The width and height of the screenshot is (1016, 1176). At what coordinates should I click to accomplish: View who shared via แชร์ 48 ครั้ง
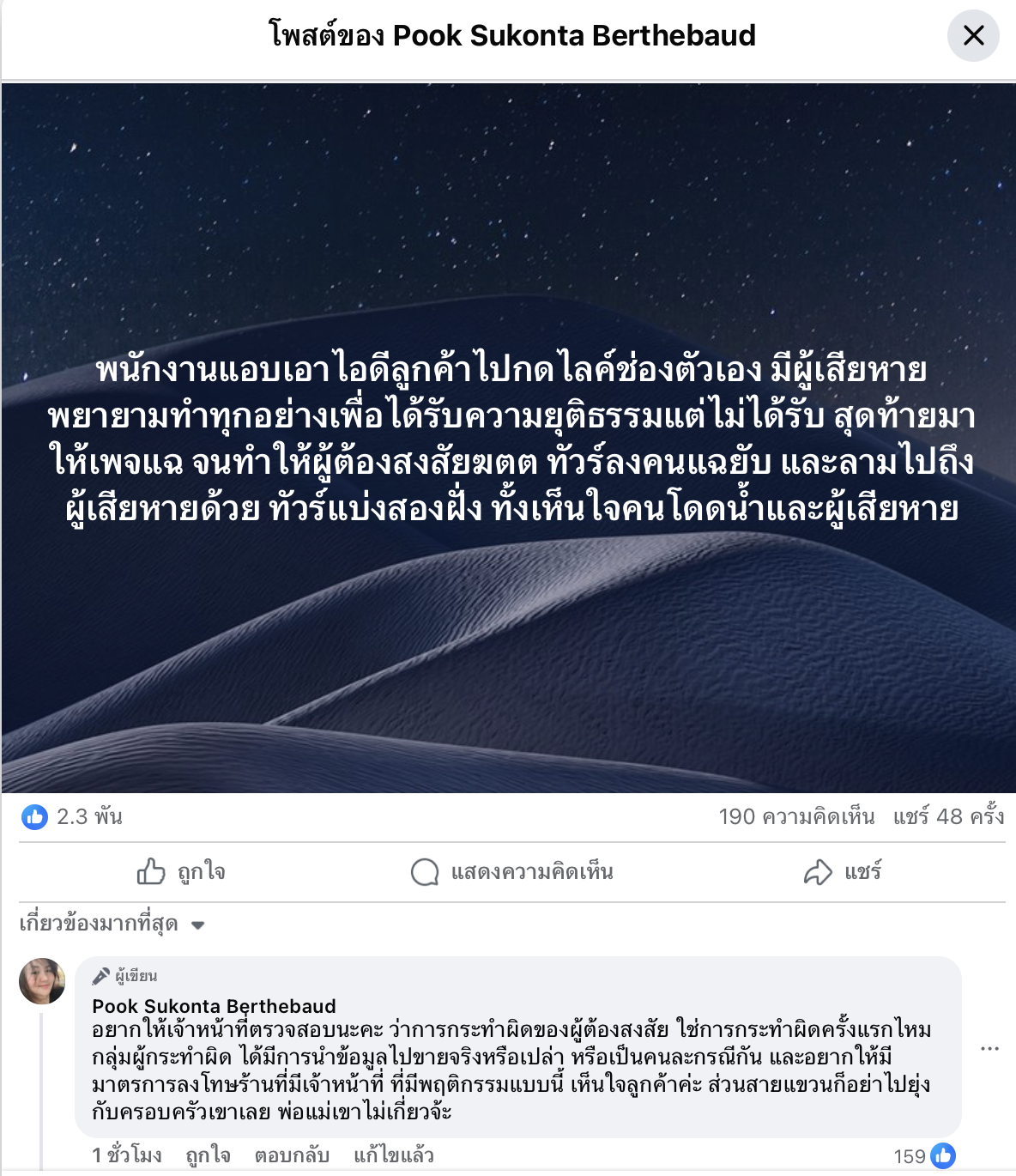click(x=948, y=816)
